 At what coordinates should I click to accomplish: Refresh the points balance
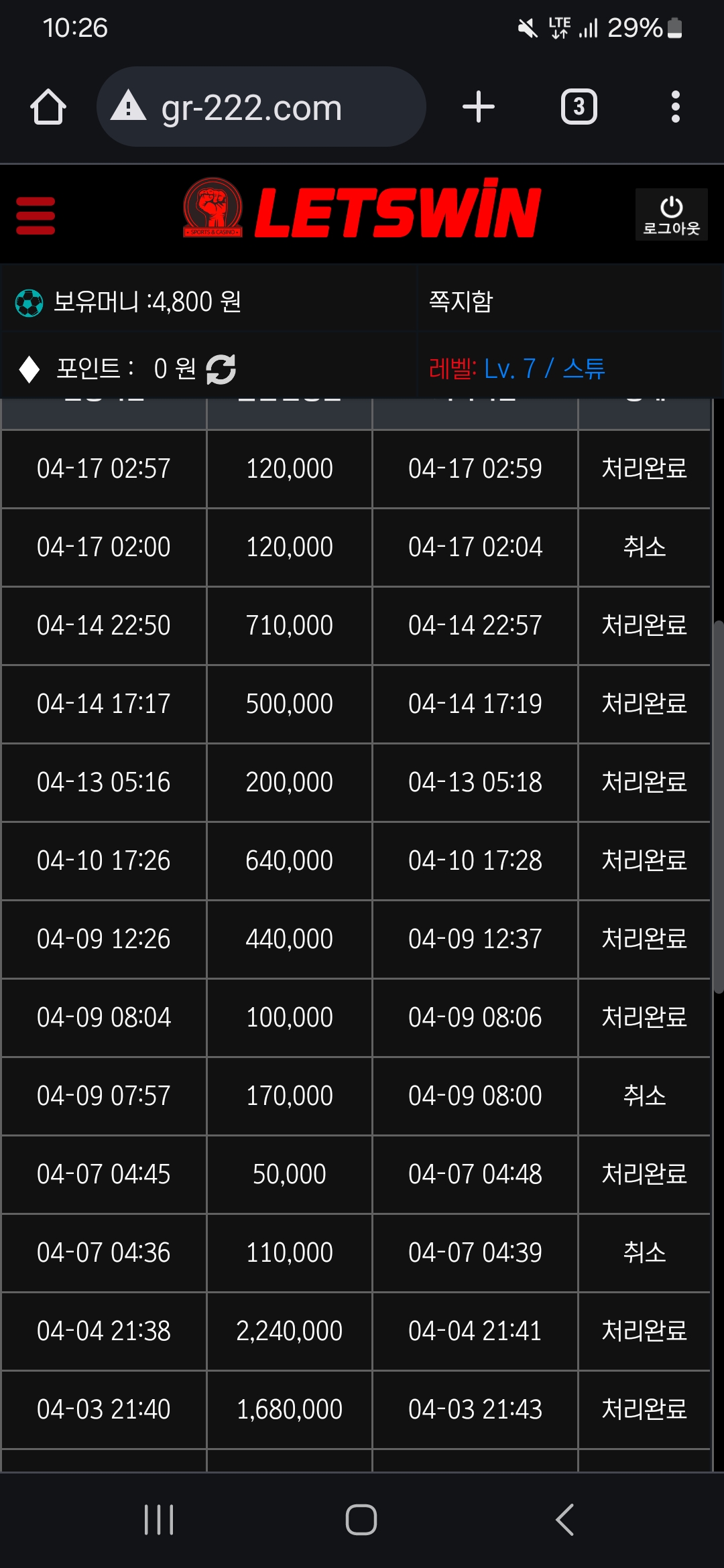221,369
